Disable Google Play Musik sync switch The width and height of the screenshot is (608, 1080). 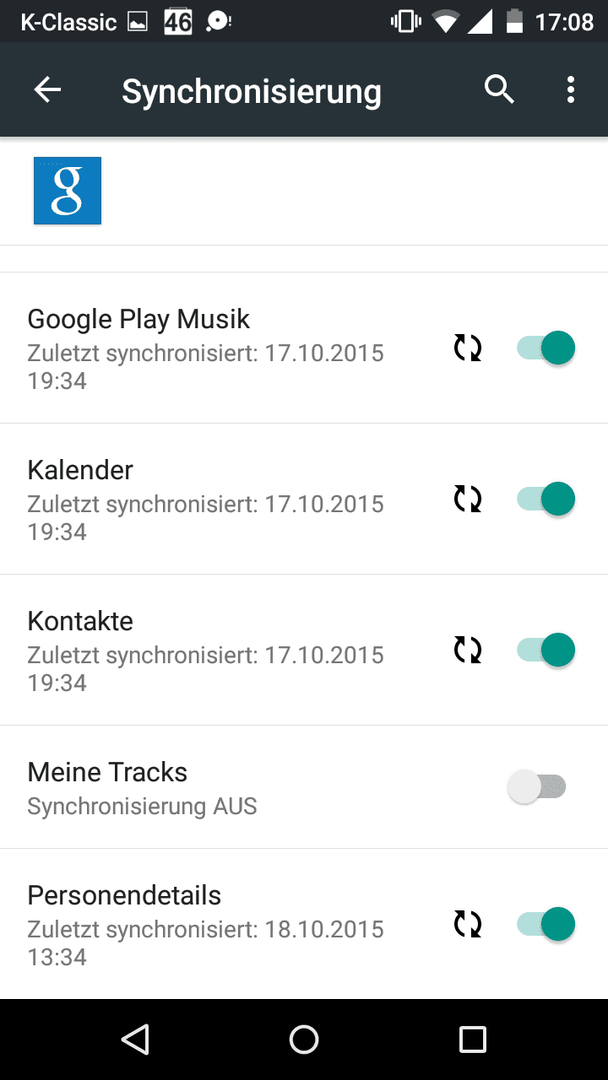tap(546, 348)
